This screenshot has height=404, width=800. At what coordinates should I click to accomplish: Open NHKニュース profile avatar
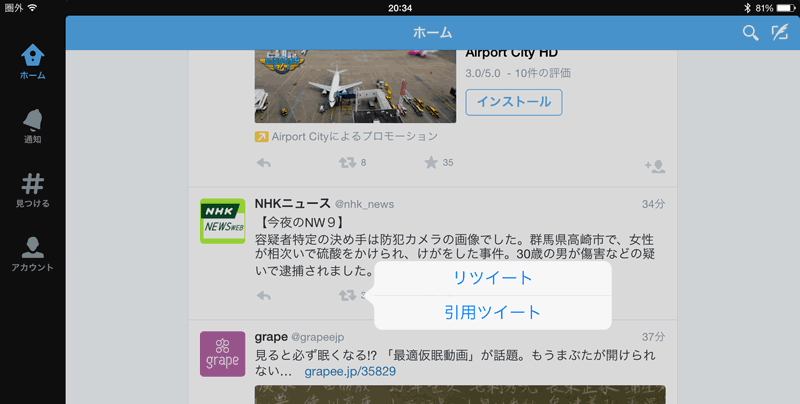pos(222,220)
